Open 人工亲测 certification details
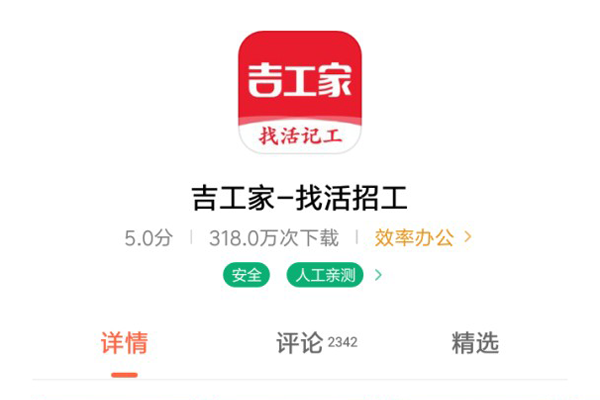 click(325, 275)
